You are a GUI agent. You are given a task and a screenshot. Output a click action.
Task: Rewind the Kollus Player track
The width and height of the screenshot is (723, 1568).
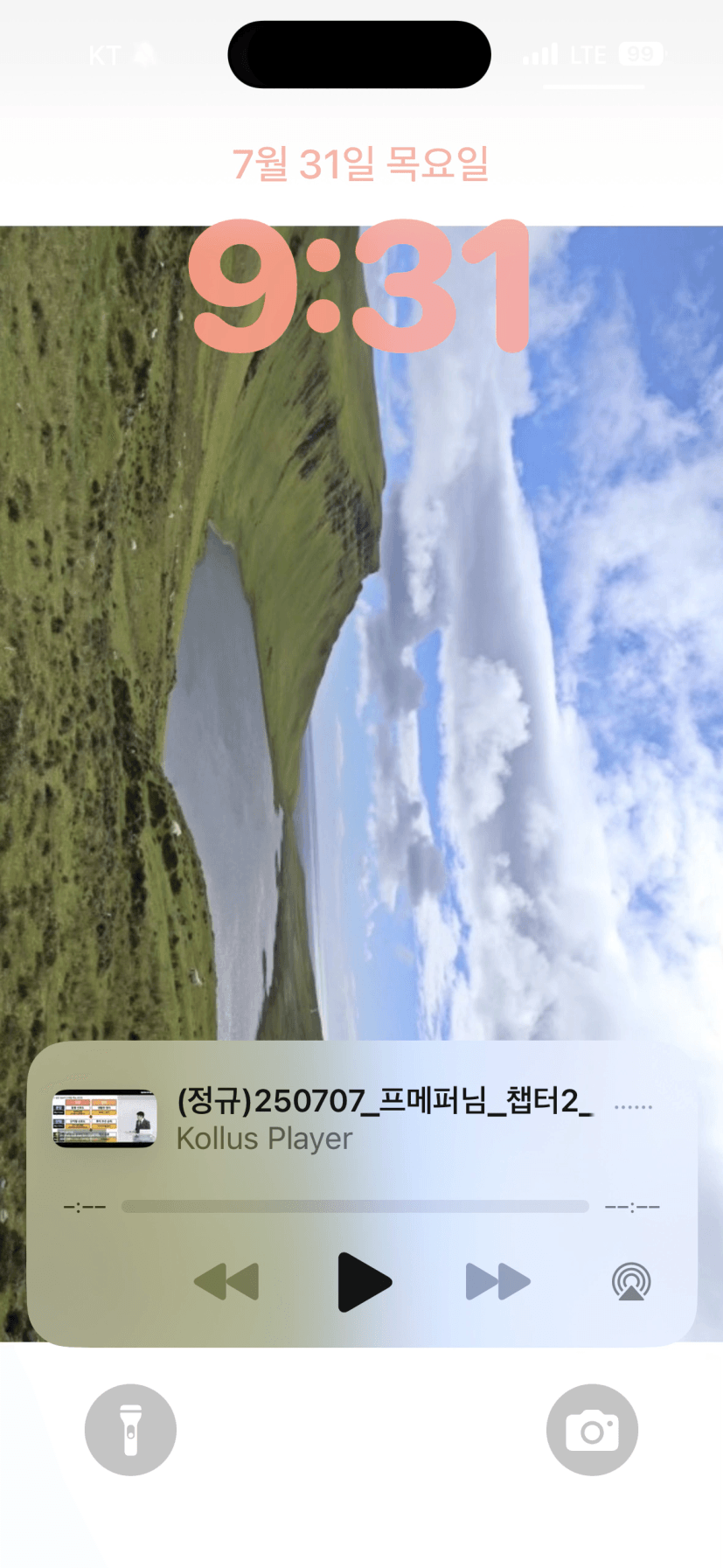[226, 1282]
